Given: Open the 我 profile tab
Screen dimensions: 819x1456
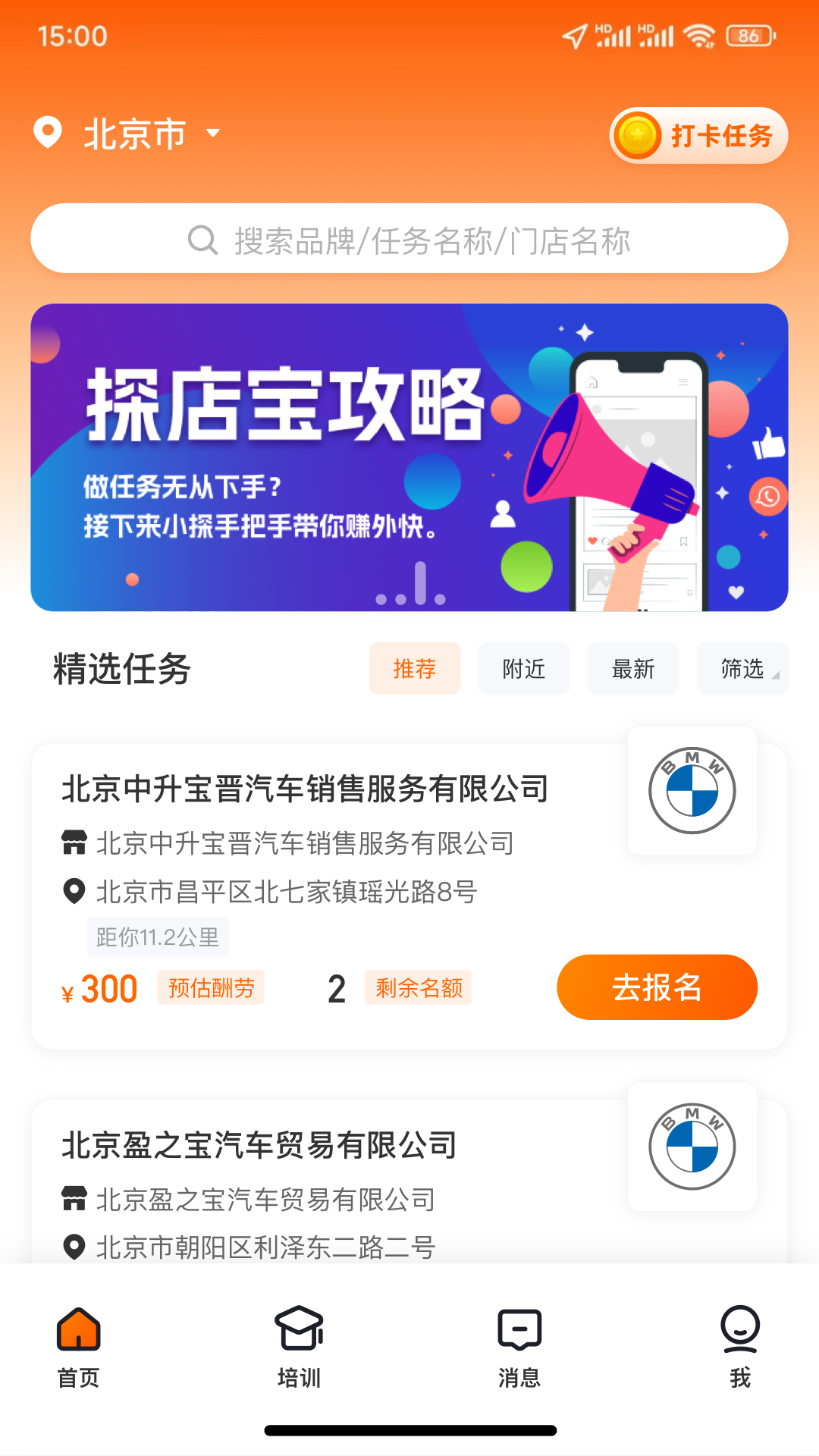Looking at the screenshot, I should 740,1345.
